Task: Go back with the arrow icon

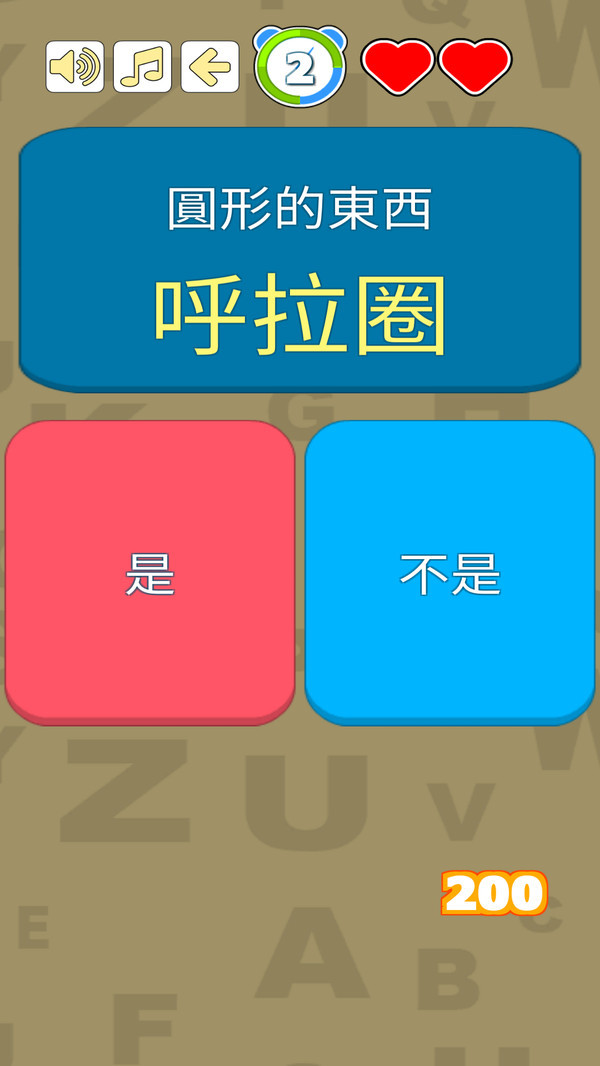Action: tap(210, 67)
